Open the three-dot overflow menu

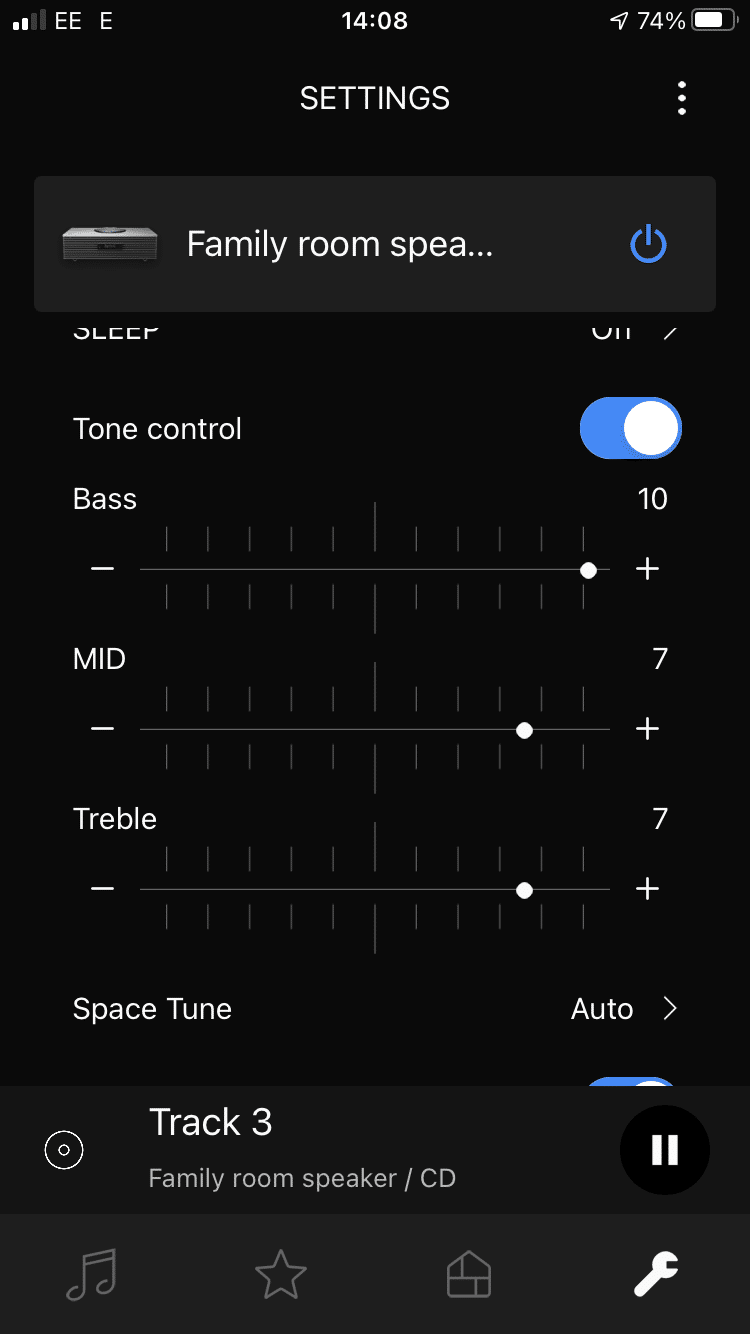pyautogui.click(x=682, y=98)
